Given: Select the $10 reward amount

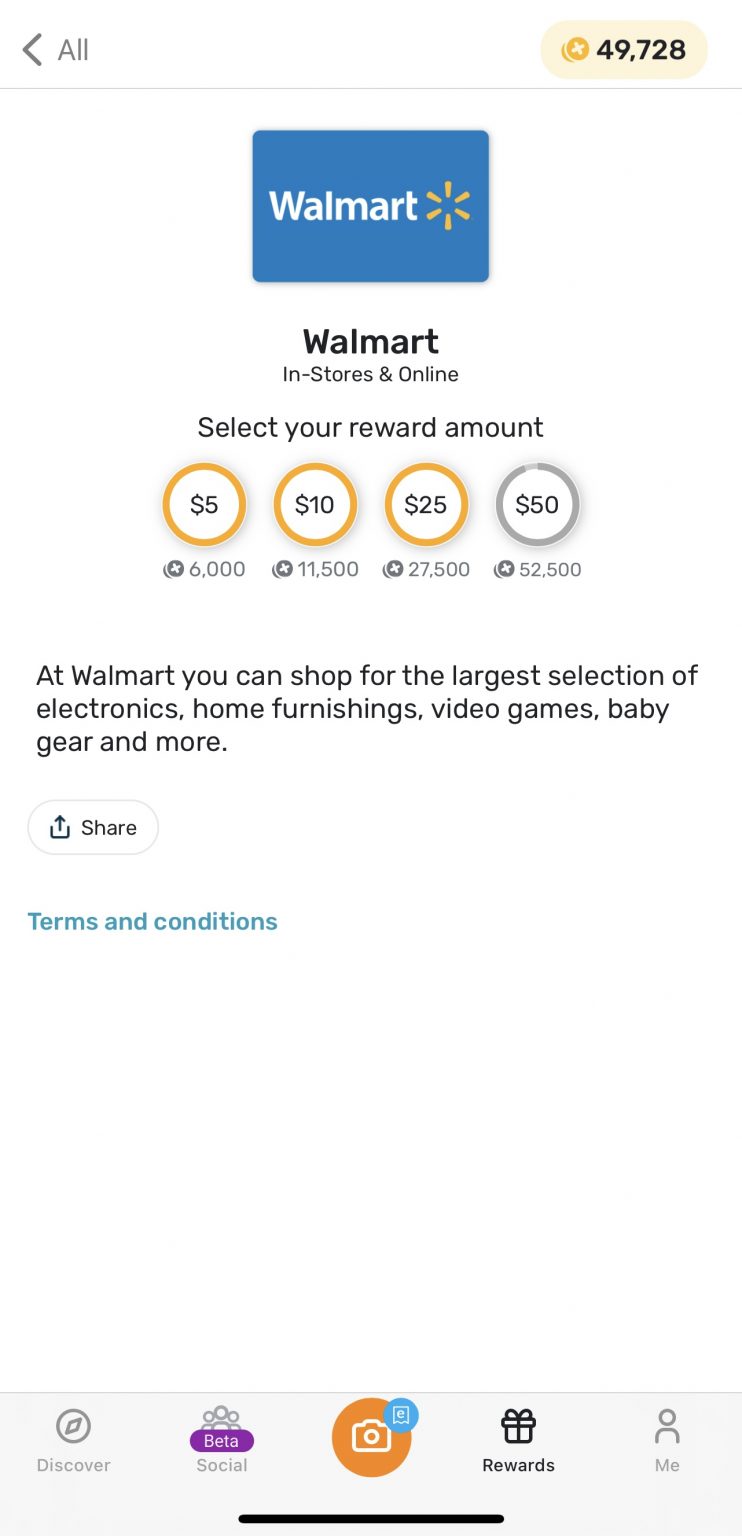Looking at the screenshot, I should pos(315,504).
